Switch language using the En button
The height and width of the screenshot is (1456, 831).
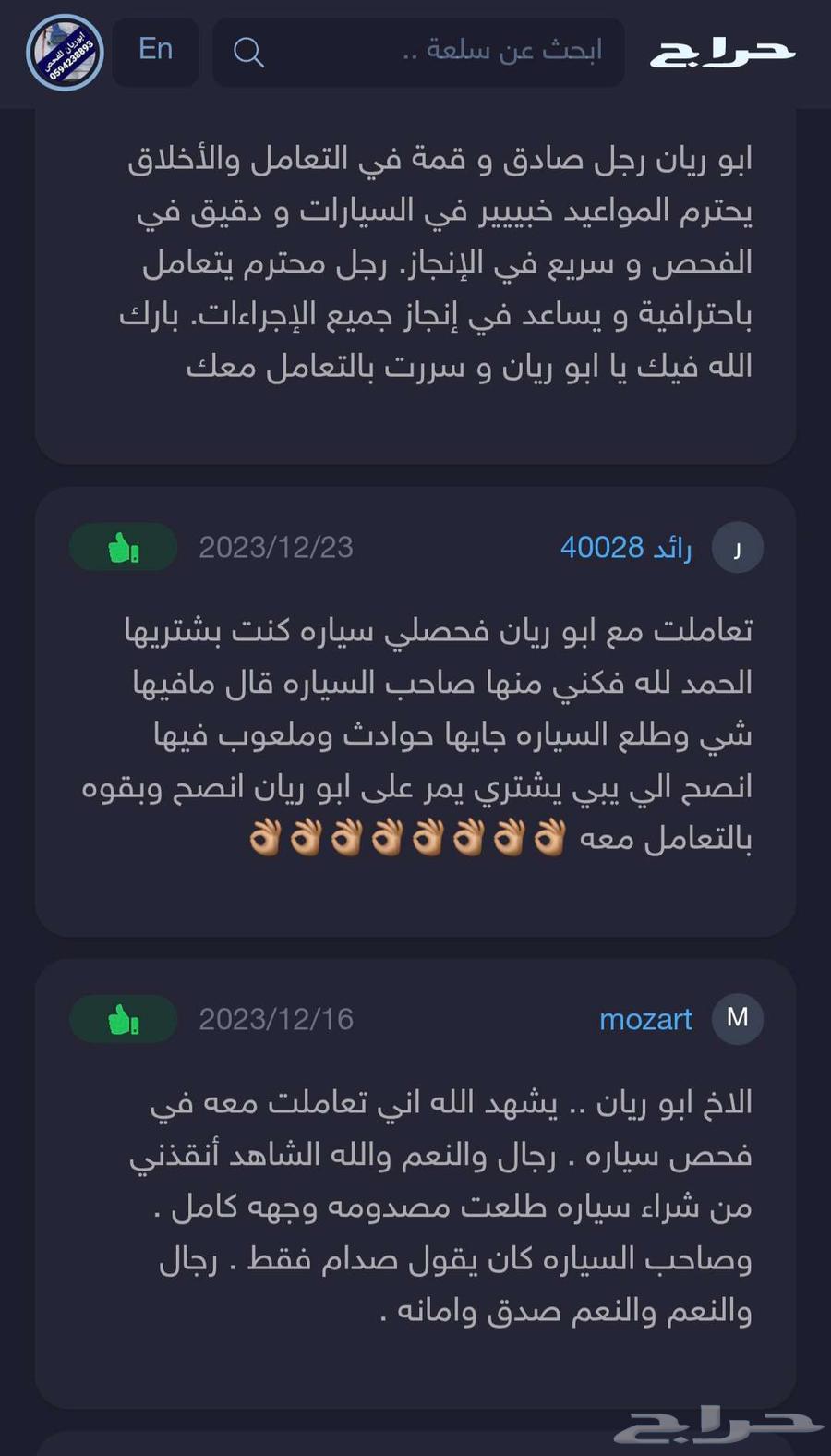[155, 52]
